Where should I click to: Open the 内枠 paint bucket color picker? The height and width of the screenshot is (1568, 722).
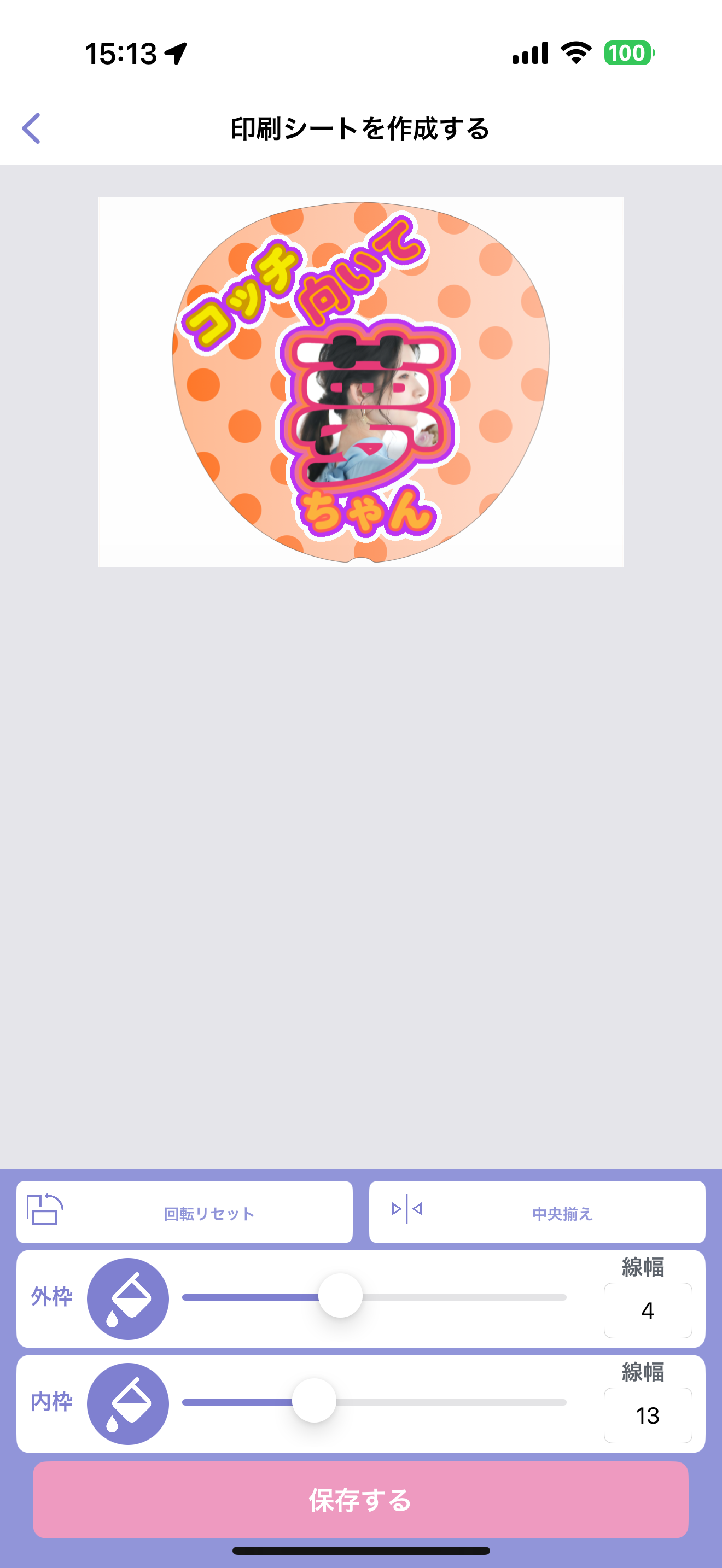[x=128, y=1403]
